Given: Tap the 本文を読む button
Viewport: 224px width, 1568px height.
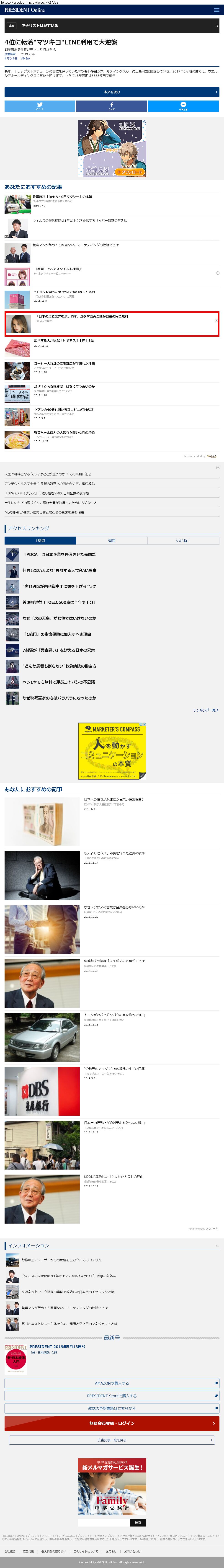Looking at the screenshot, I should pos(112,92).
